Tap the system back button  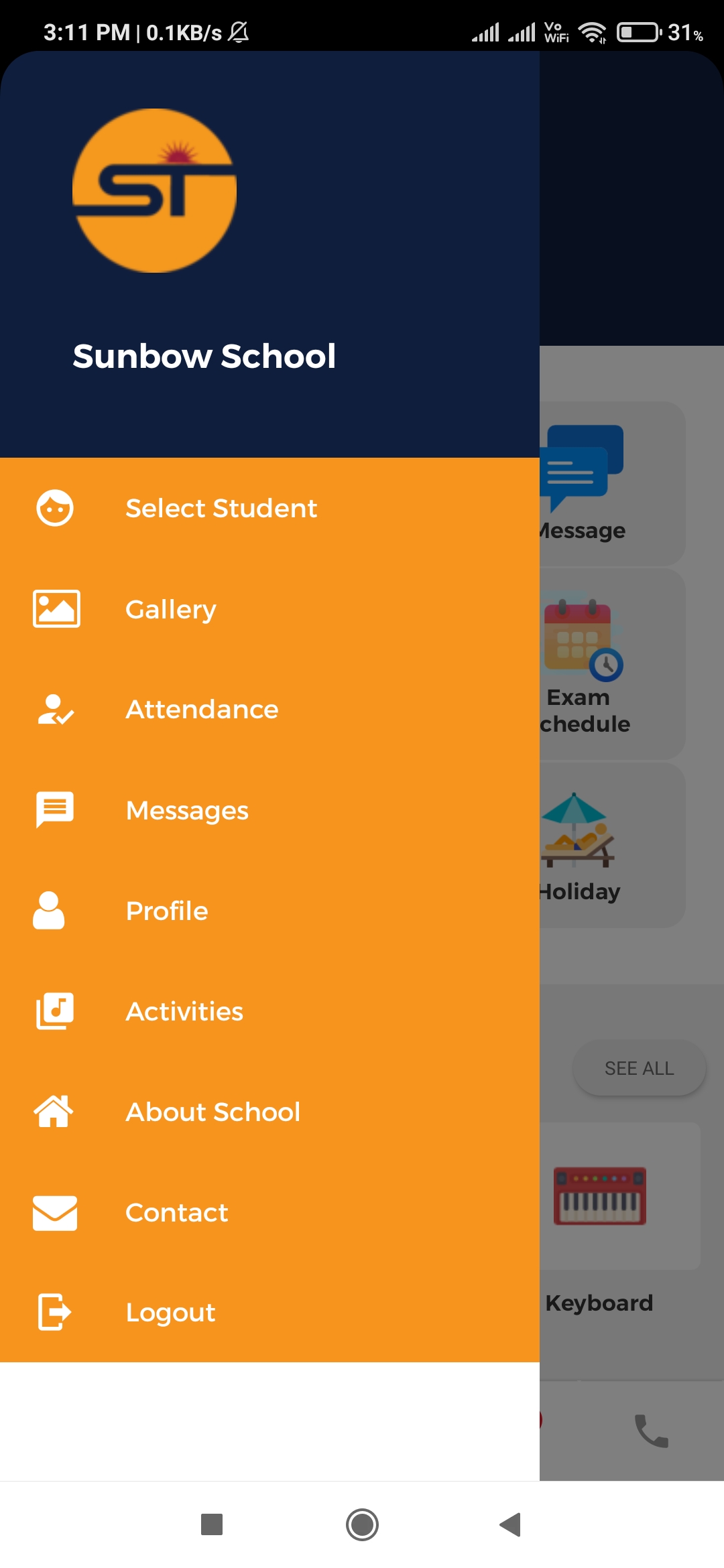[510, 1524]
